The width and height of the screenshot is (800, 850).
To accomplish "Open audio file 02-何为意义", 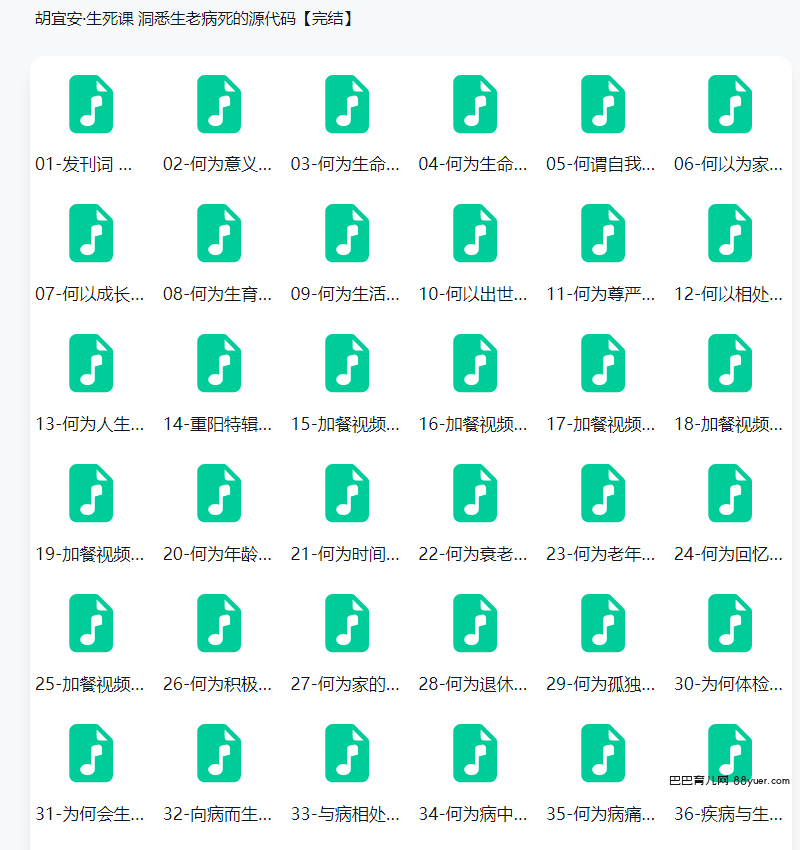I will coord(218,104).
